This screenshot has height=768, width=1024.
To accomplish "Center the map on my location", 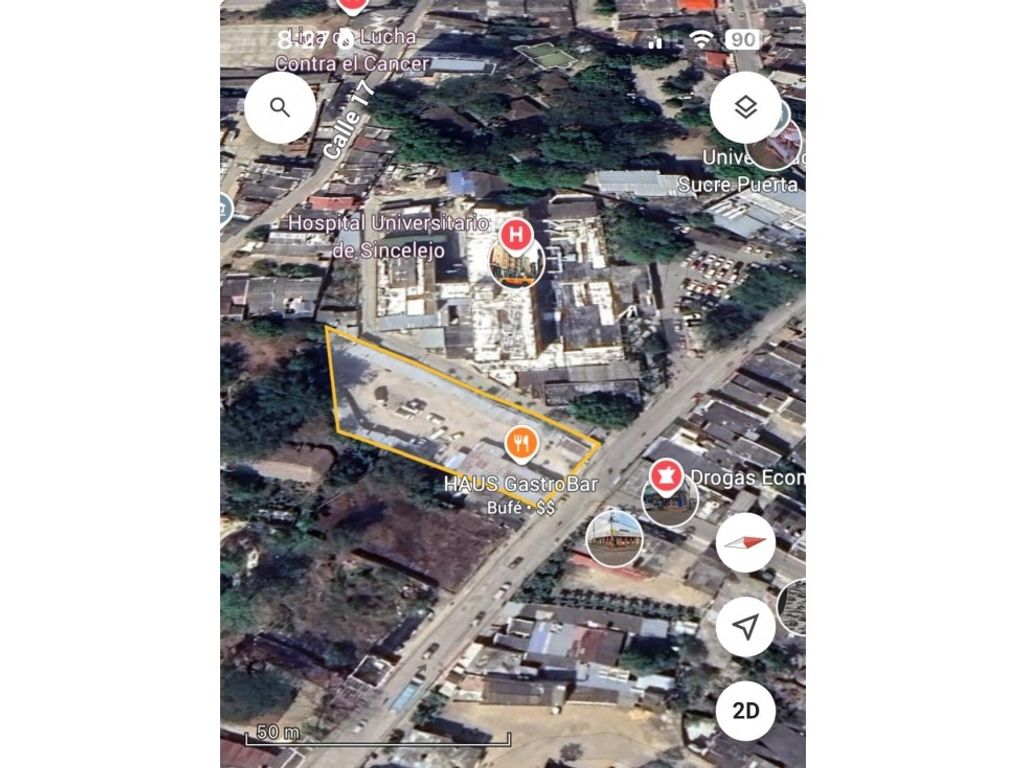I will (x=746, y=627).
